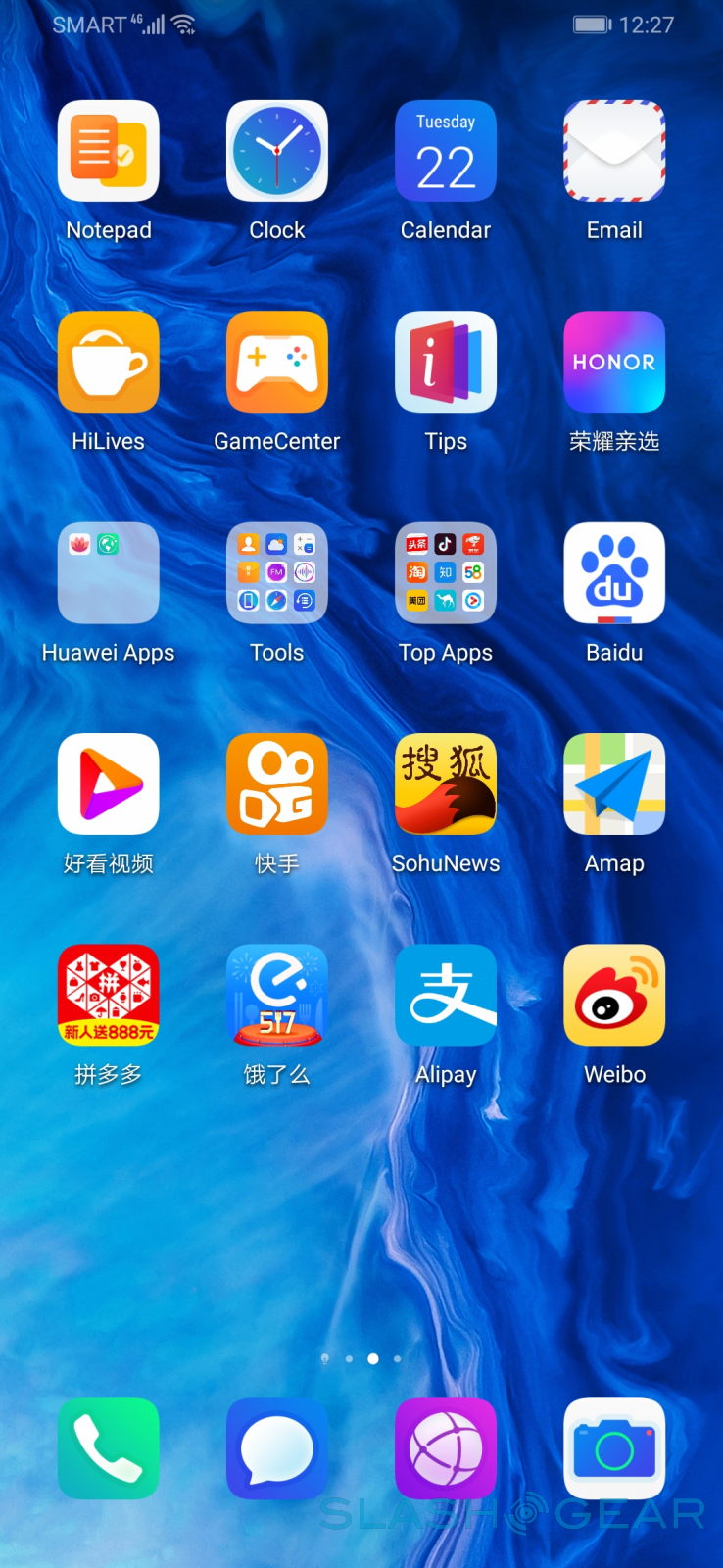The height and width of the screenshot is (1568, 723).
Task: Open the Camera app
Action: (x=614, y=1448)
